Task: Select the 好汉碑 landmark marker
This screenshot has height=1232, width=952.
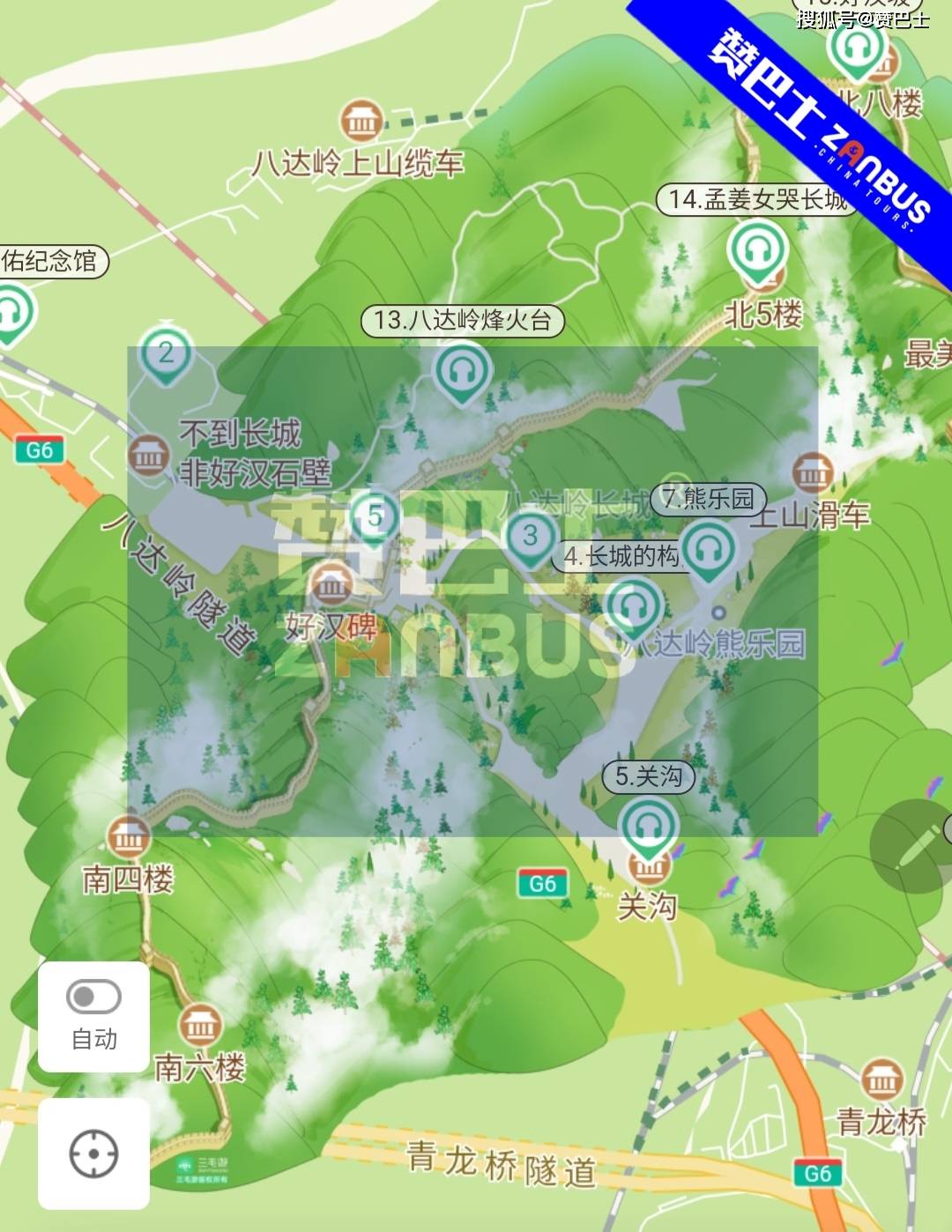Action: [x=331, y=585]
